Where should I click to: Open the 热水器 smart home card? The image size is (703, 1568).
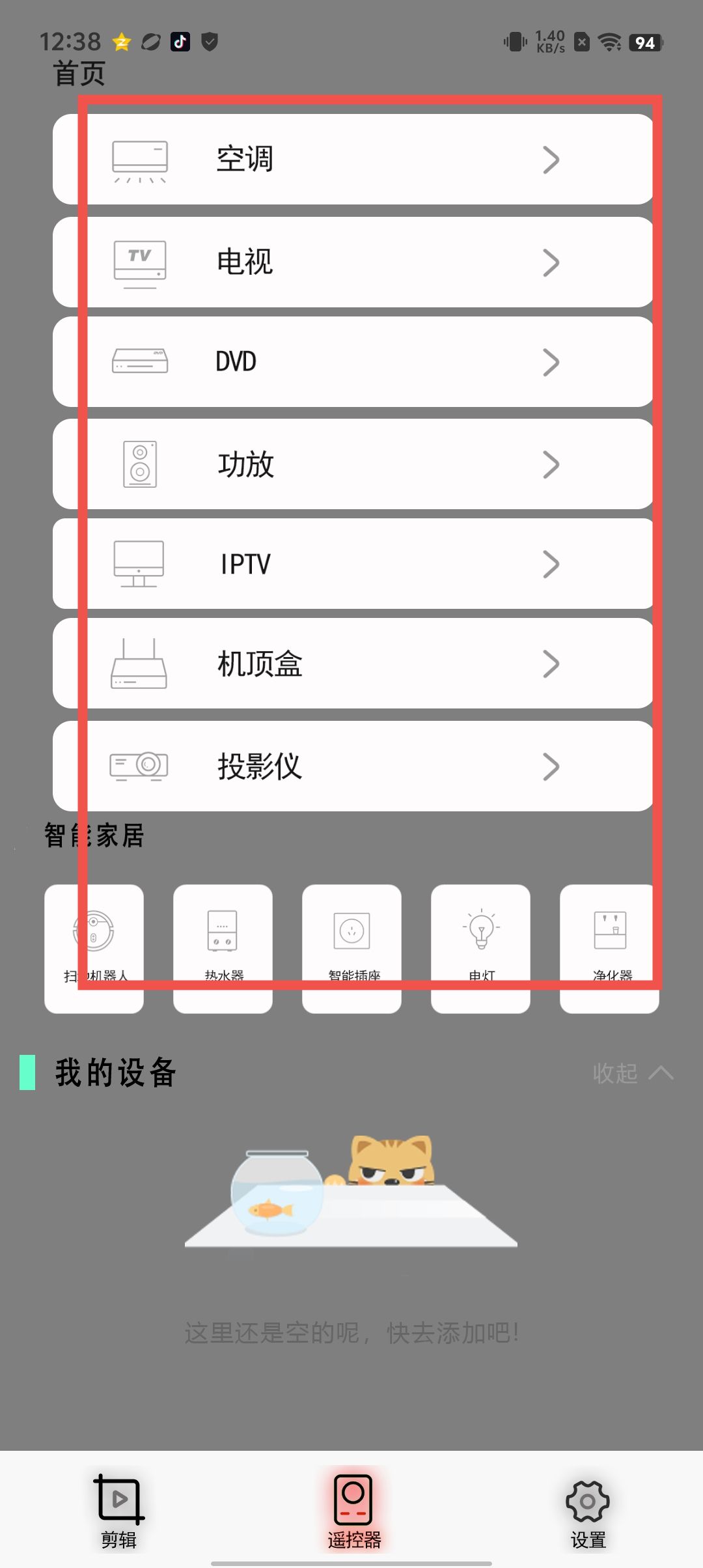(223, 948)
